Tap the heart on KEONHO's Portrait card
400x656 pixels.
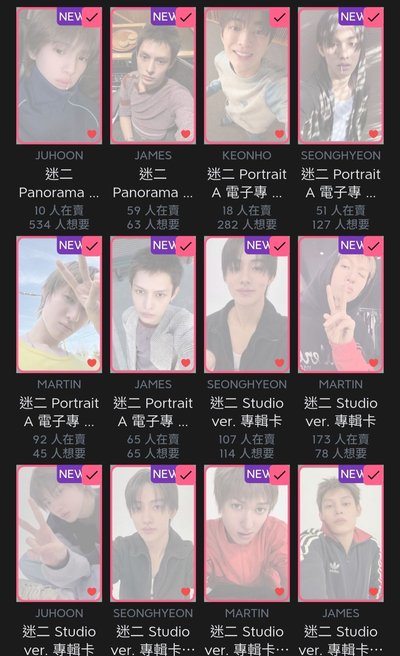point(279,134)
